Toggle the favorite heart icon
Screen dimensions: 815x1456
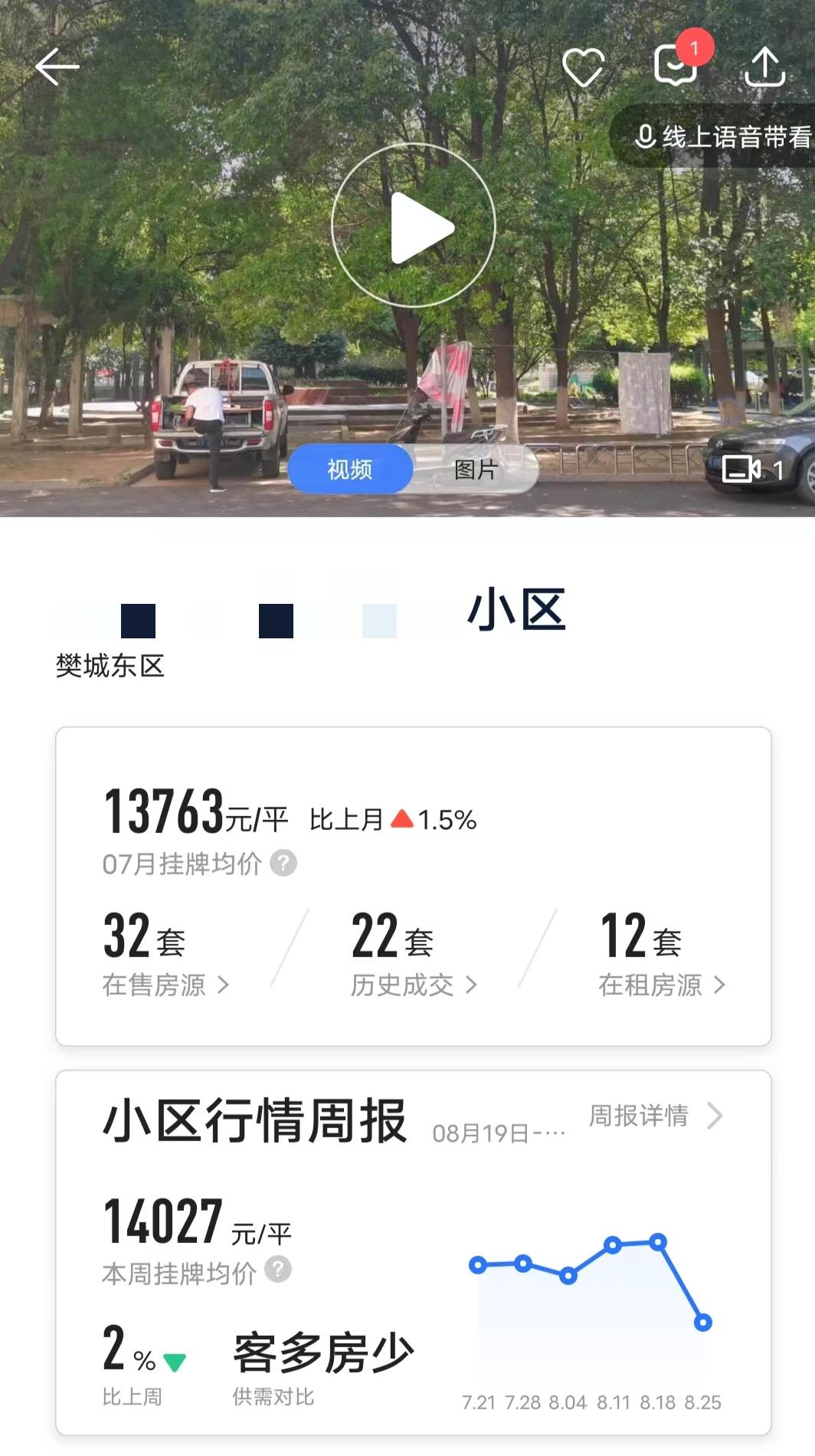click(585, 67)
